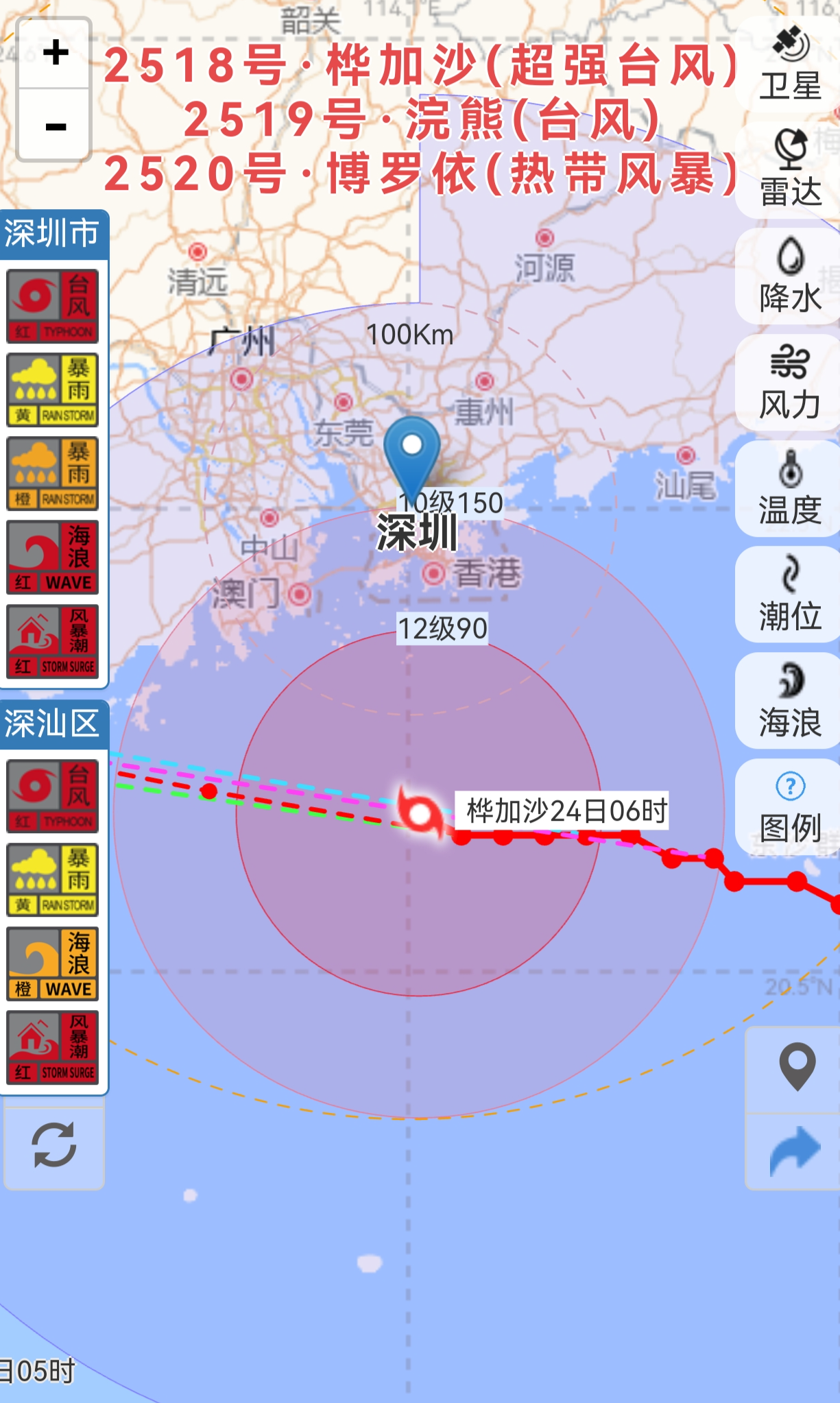
Task: Open Shenzhen red typhoon warning
Action: click(x=53, y=307)
